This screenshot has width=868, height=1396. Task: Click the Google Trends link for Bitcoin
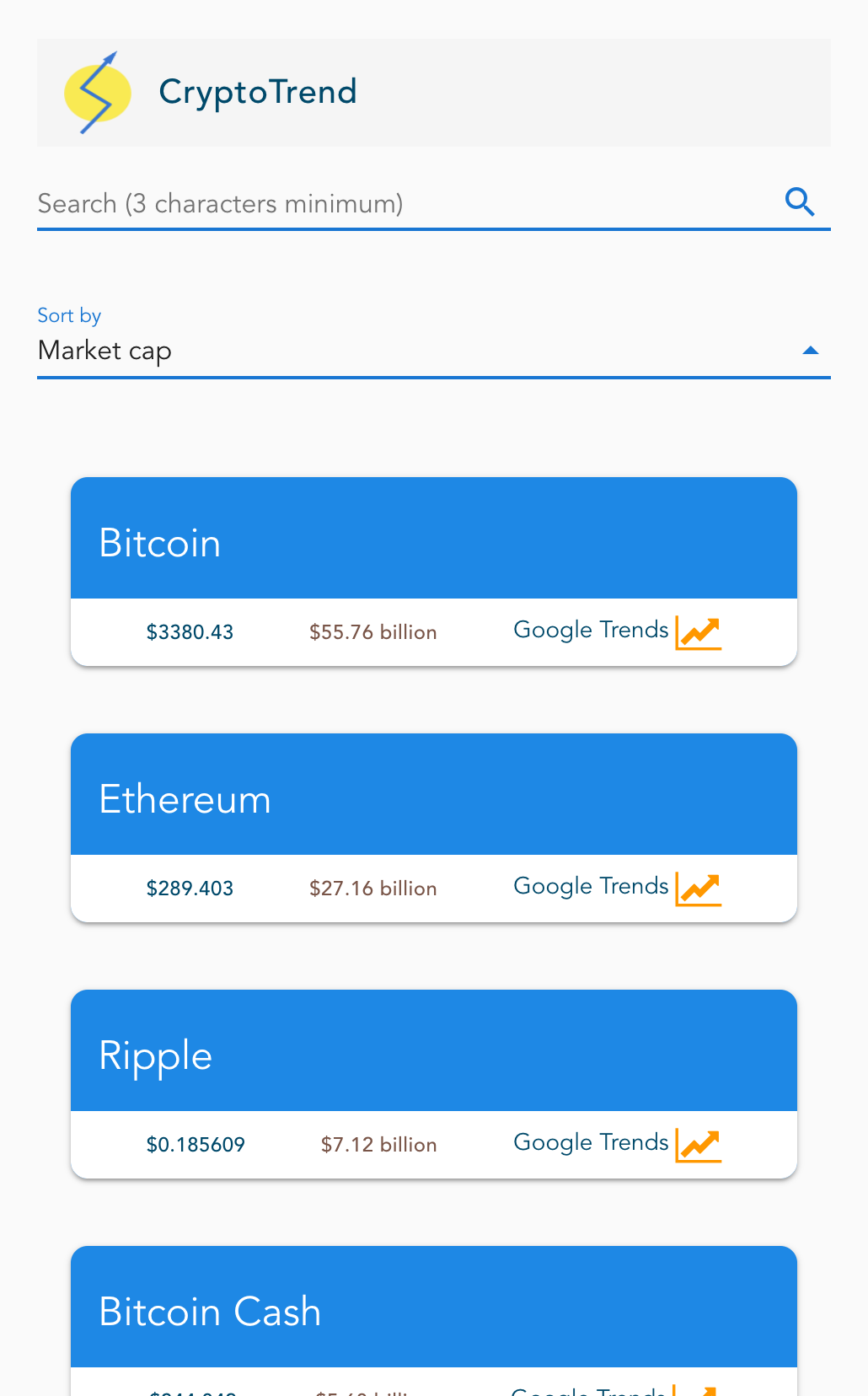coord(590,630)
